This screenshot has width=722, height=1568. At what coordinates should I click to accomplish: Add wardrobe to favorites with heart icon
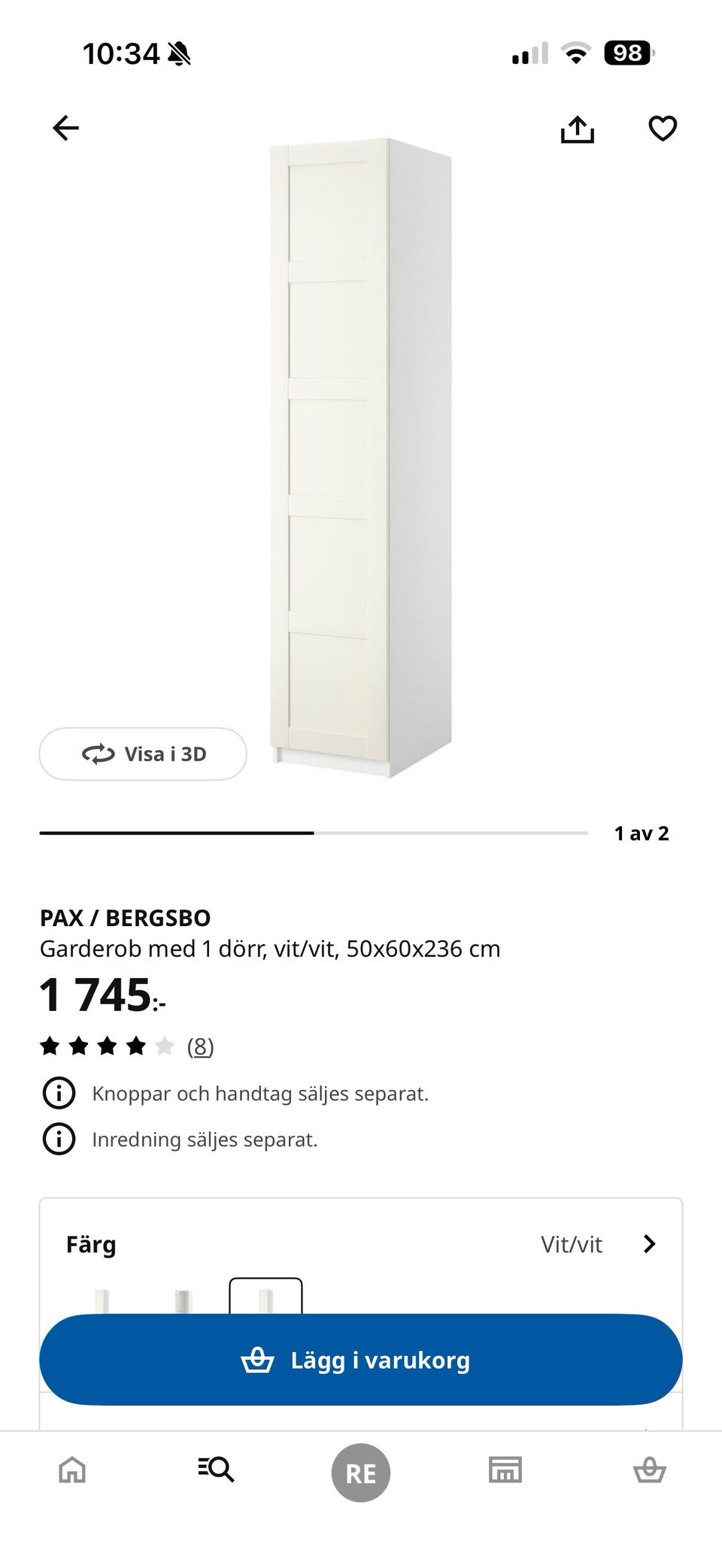pos(663,129)
